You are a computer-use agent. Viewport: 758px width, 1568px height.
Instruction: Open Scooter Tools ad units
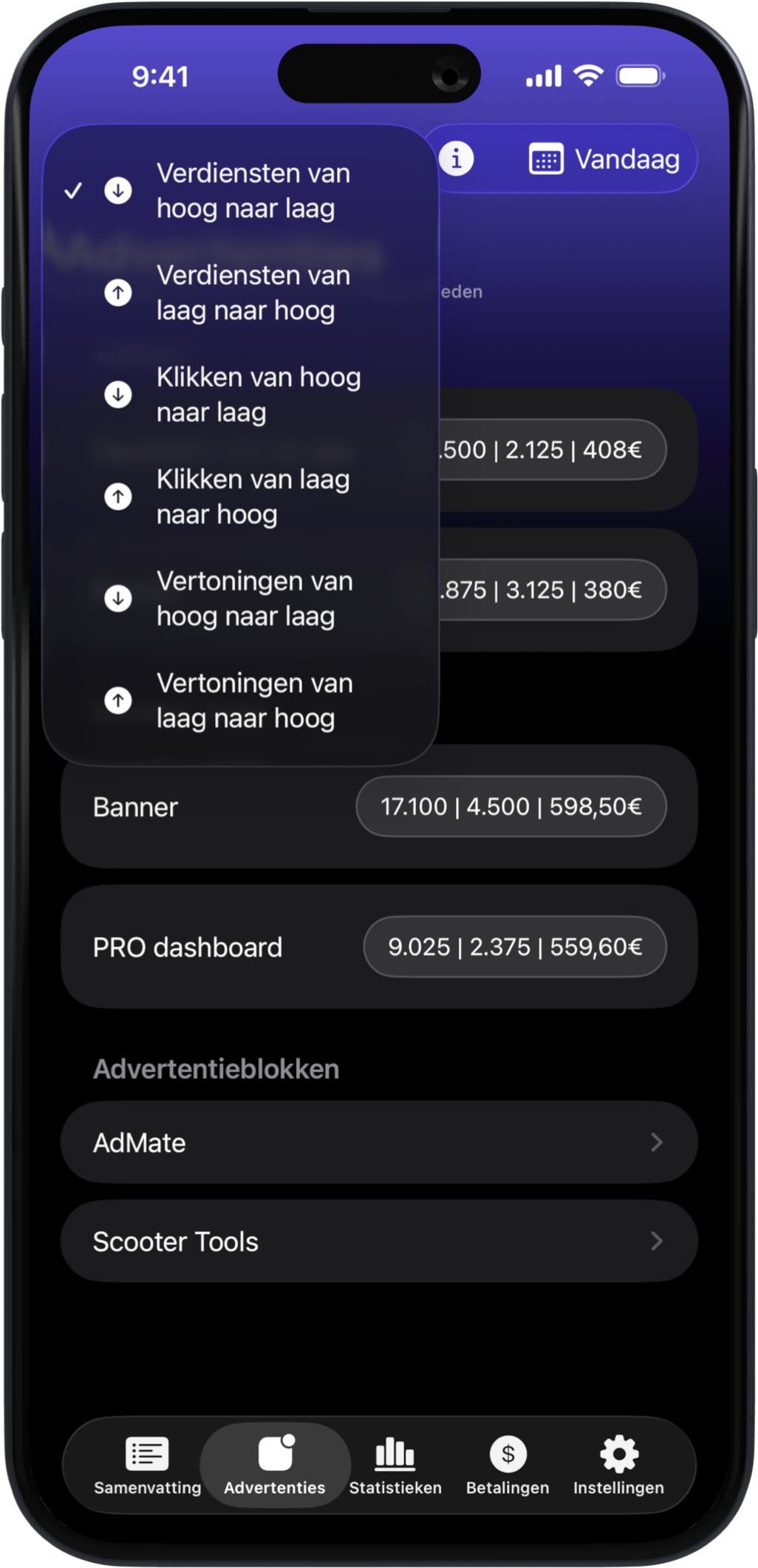pos(378,1241)
